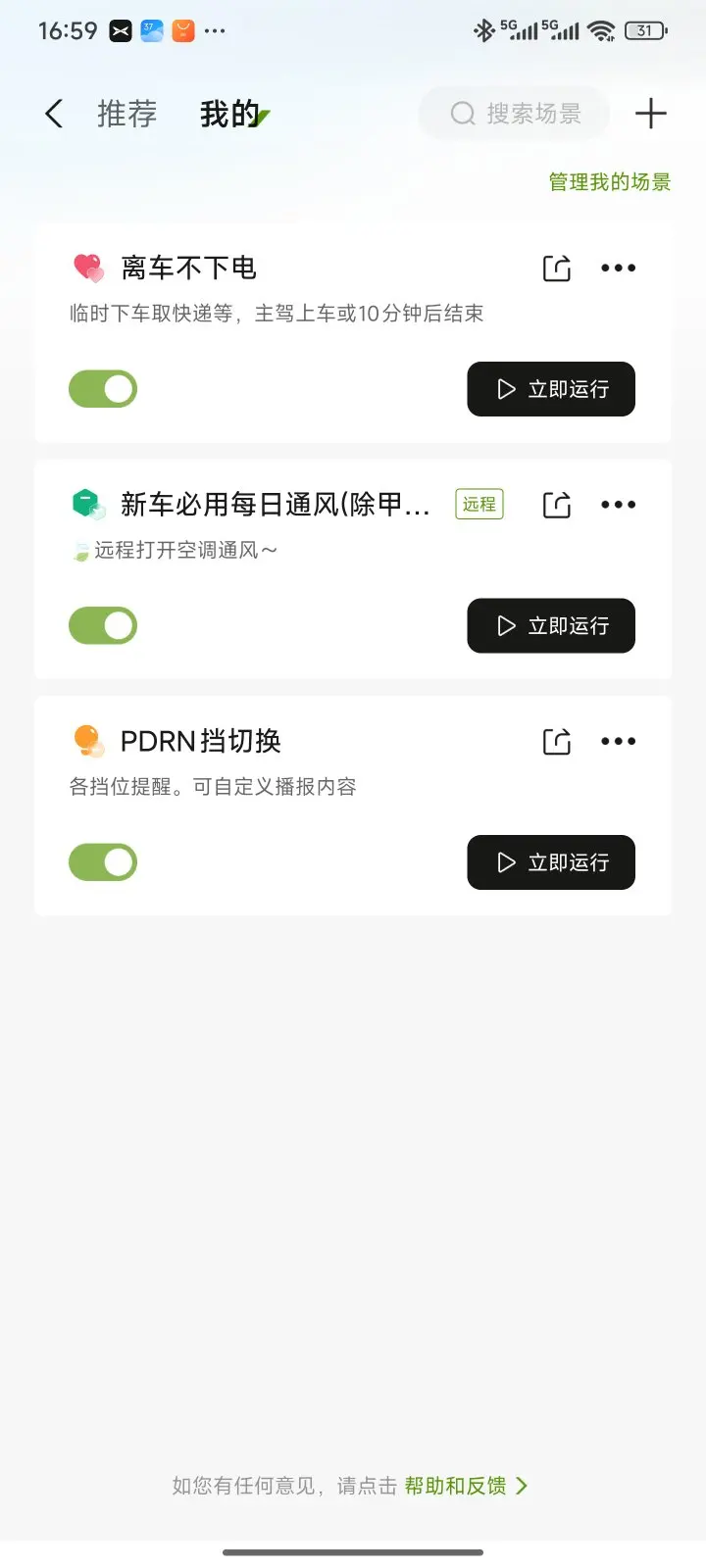This screenshot has height=1568, width=706.
Task: Add a new scene with the plus icon
Action: tap(651, 114)
